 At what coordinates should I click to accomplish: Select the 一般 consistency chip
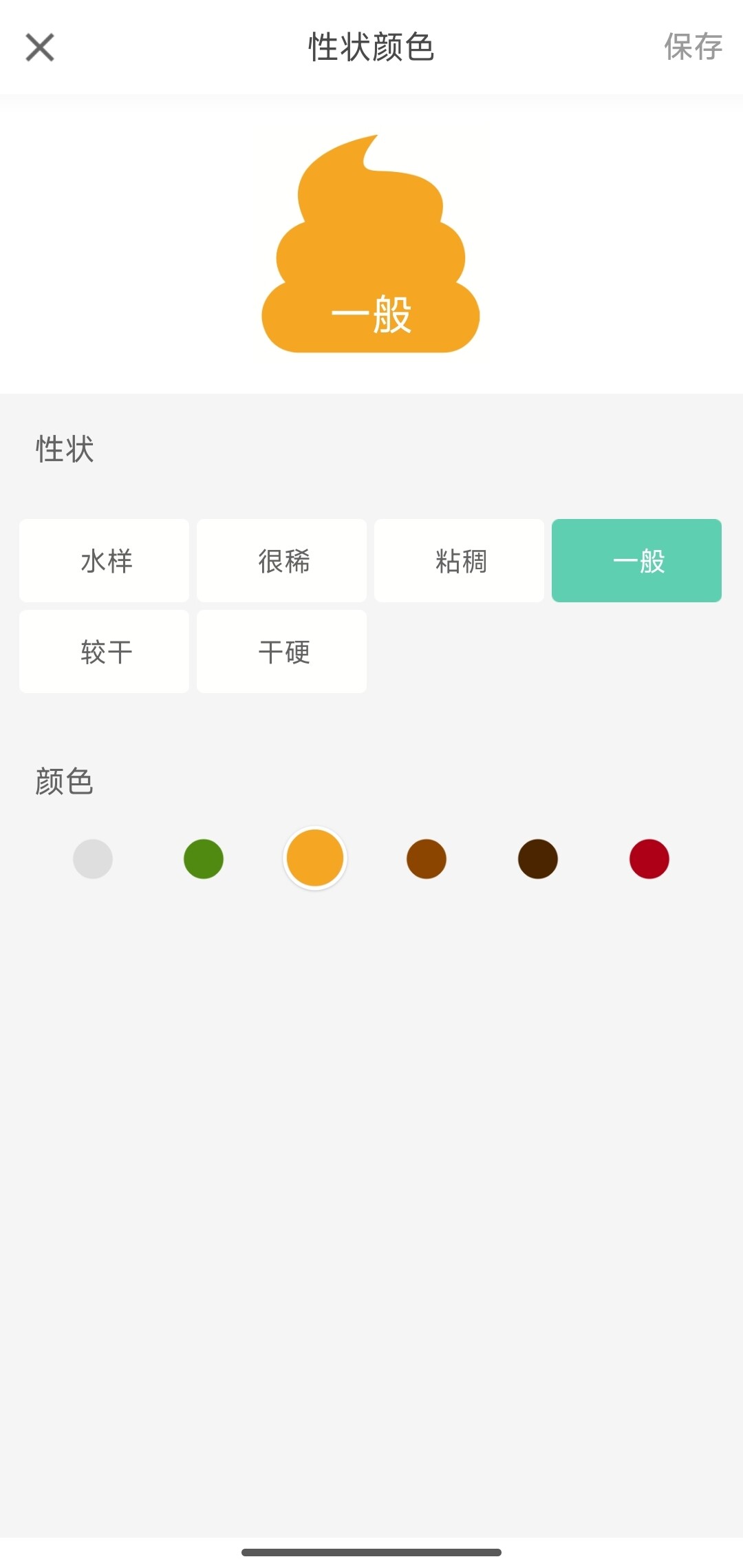636,560
